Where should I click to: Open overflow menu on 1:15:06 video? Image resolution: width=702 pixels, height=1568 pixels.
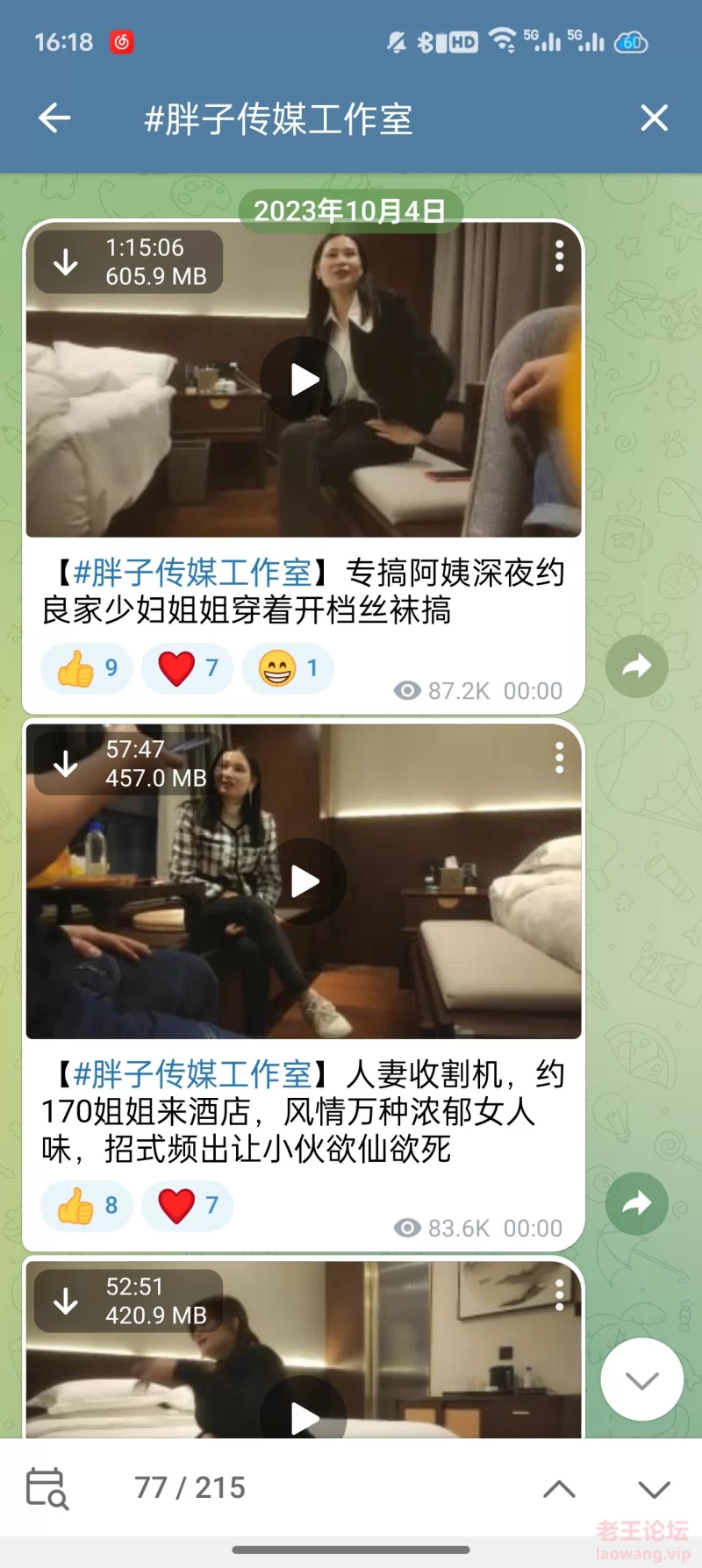coord(559,256)
